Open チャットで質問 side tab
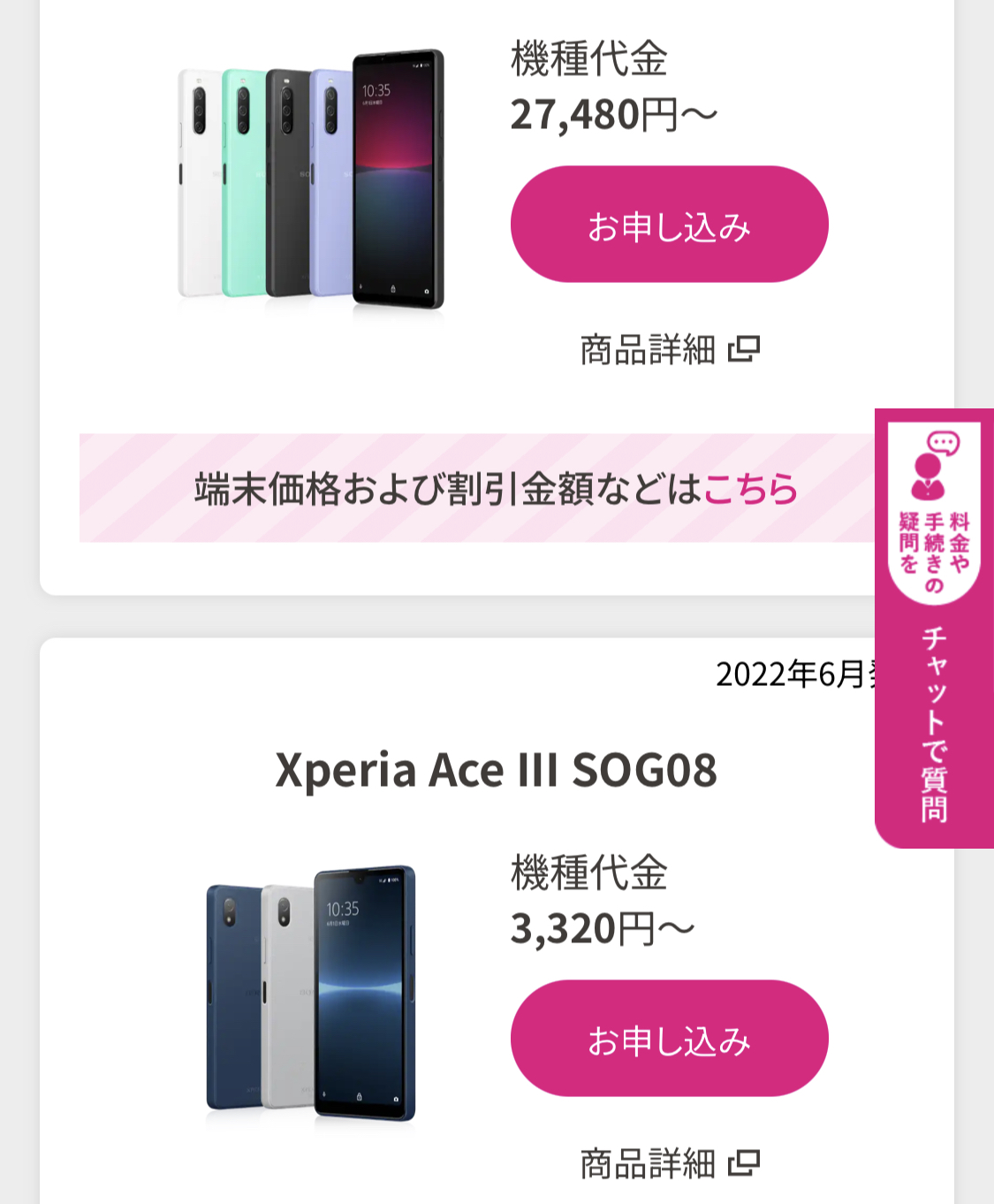The width and height of the screenshot is (994, 1204). (934, 628)
